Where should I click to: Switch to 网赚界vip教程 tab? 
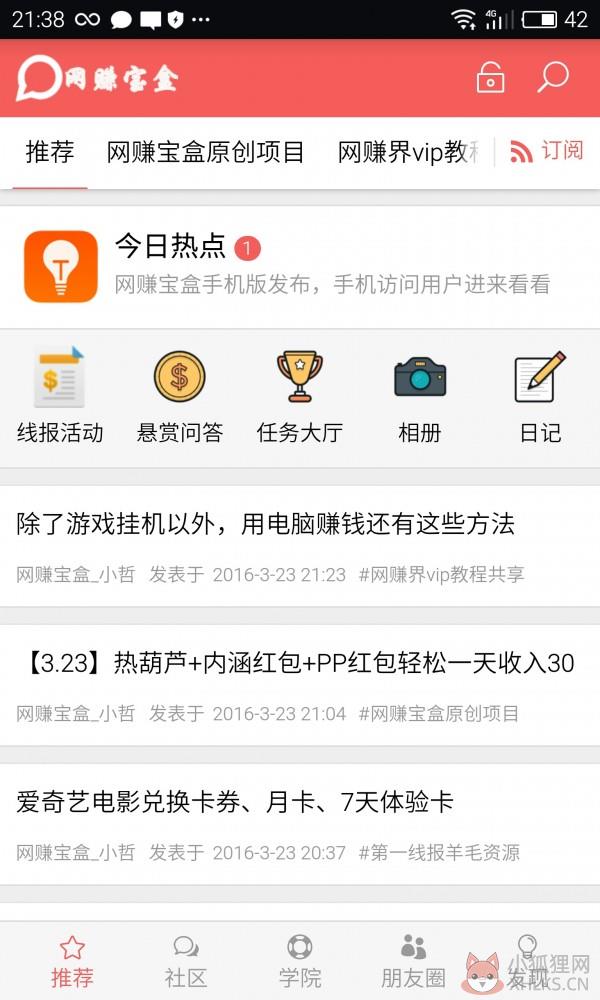click(408, 152)
